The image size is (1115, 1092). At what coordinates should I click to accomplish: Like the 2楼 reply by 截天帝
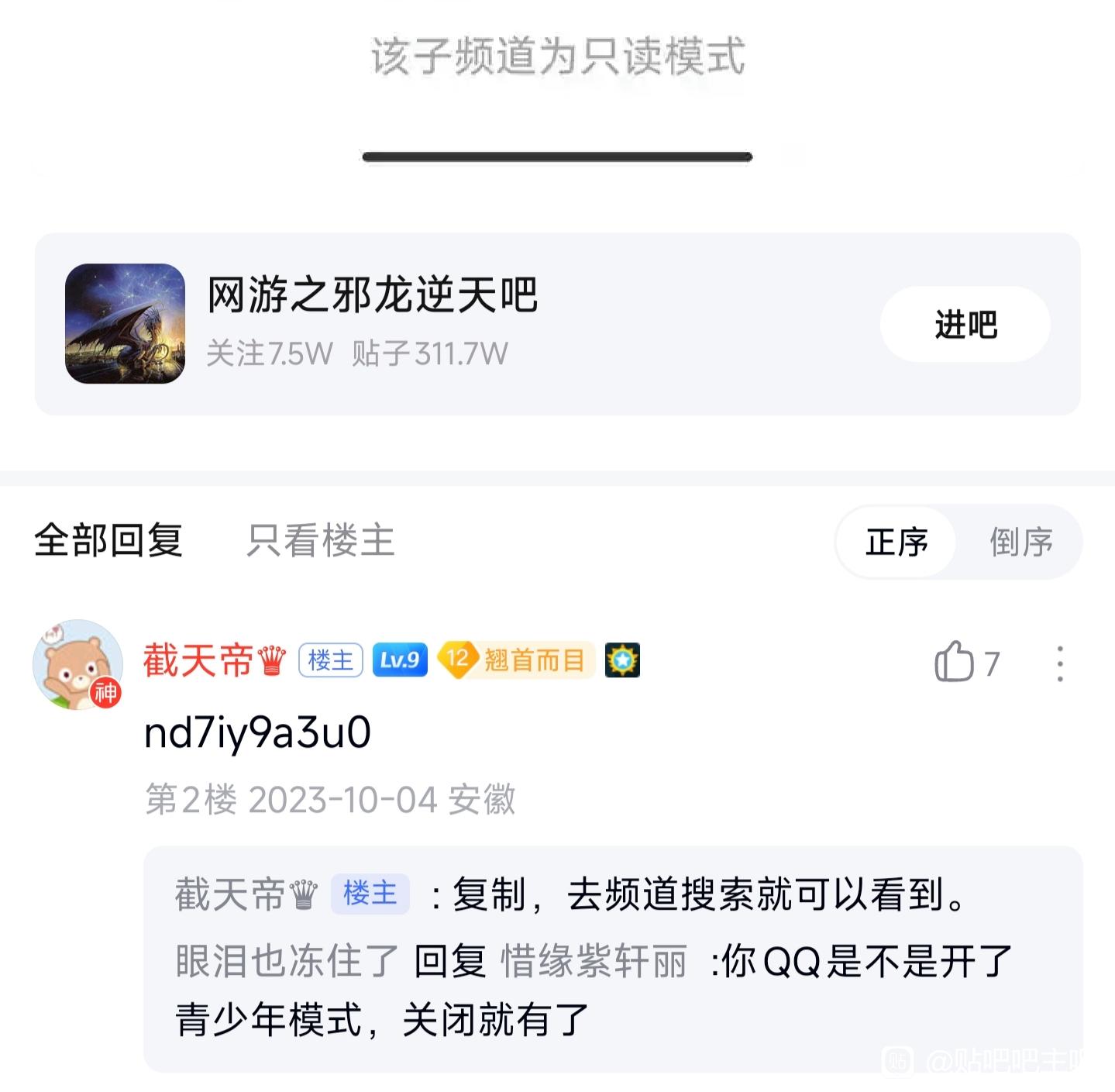coord(955,662)
